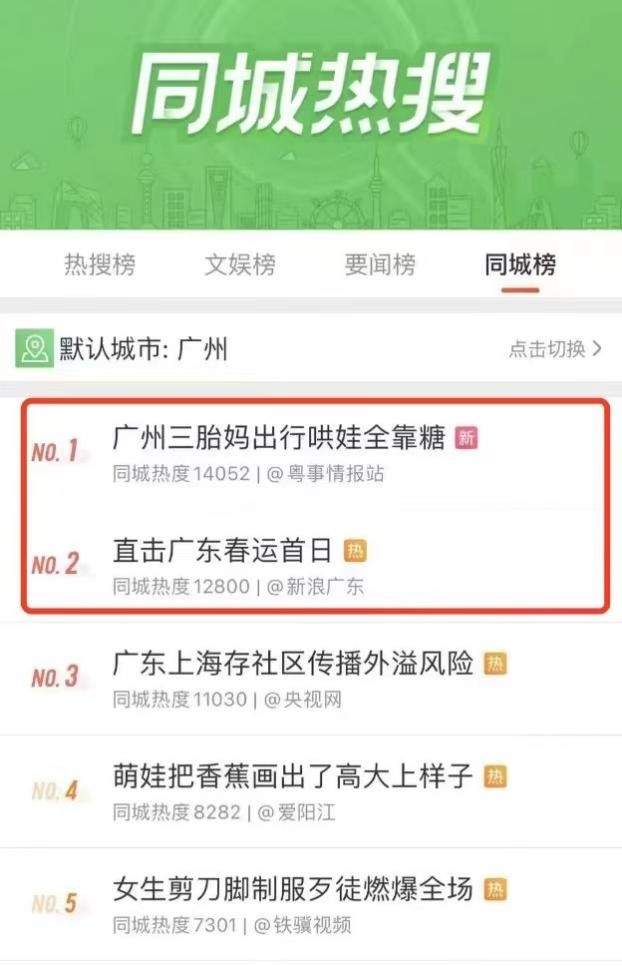Open No.1 topic 广州三胎妈出行哄娃全靠糖
The image size is (622, 966).
tap(279, 438)
